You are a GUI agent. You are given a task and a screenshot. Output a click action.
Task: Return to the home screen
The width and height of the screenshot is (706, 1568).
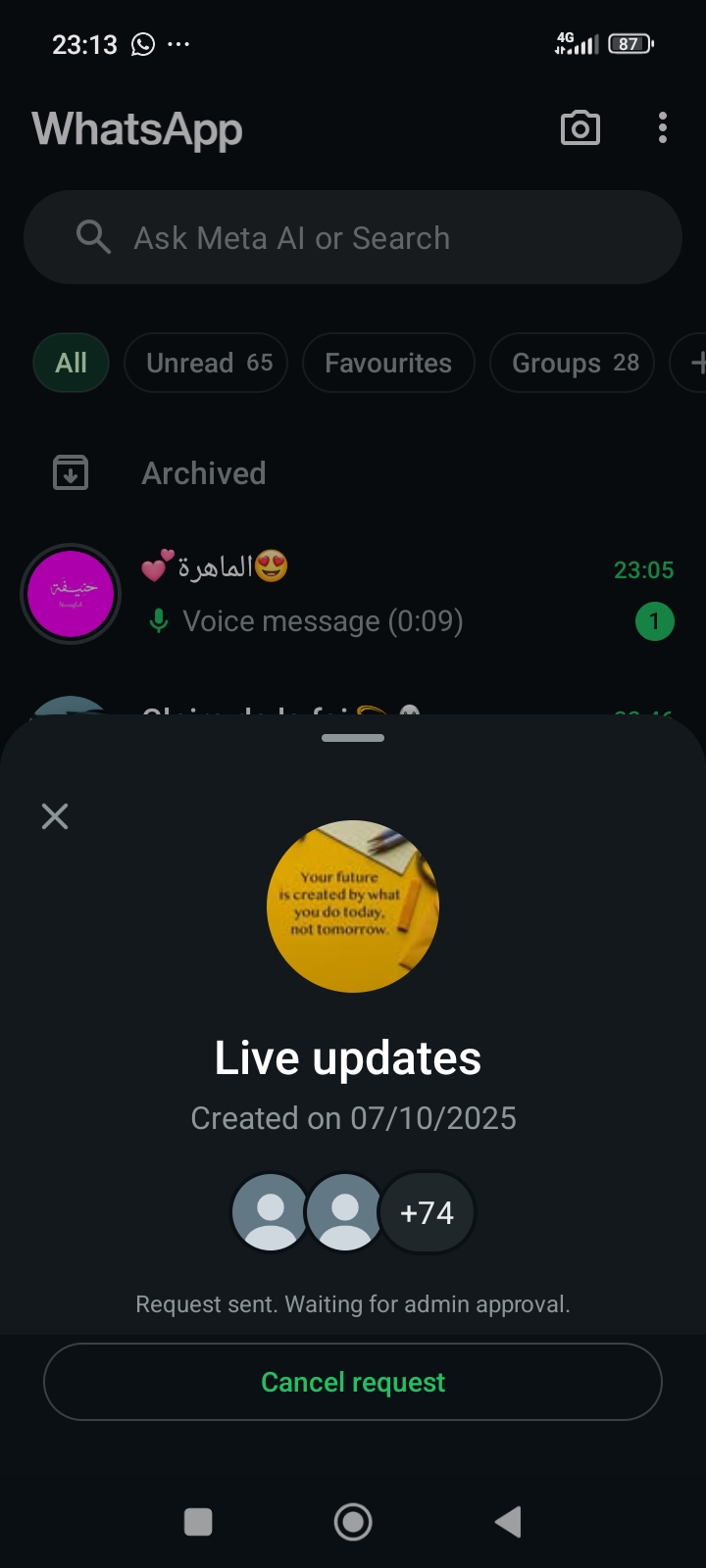pos(353,1522)
